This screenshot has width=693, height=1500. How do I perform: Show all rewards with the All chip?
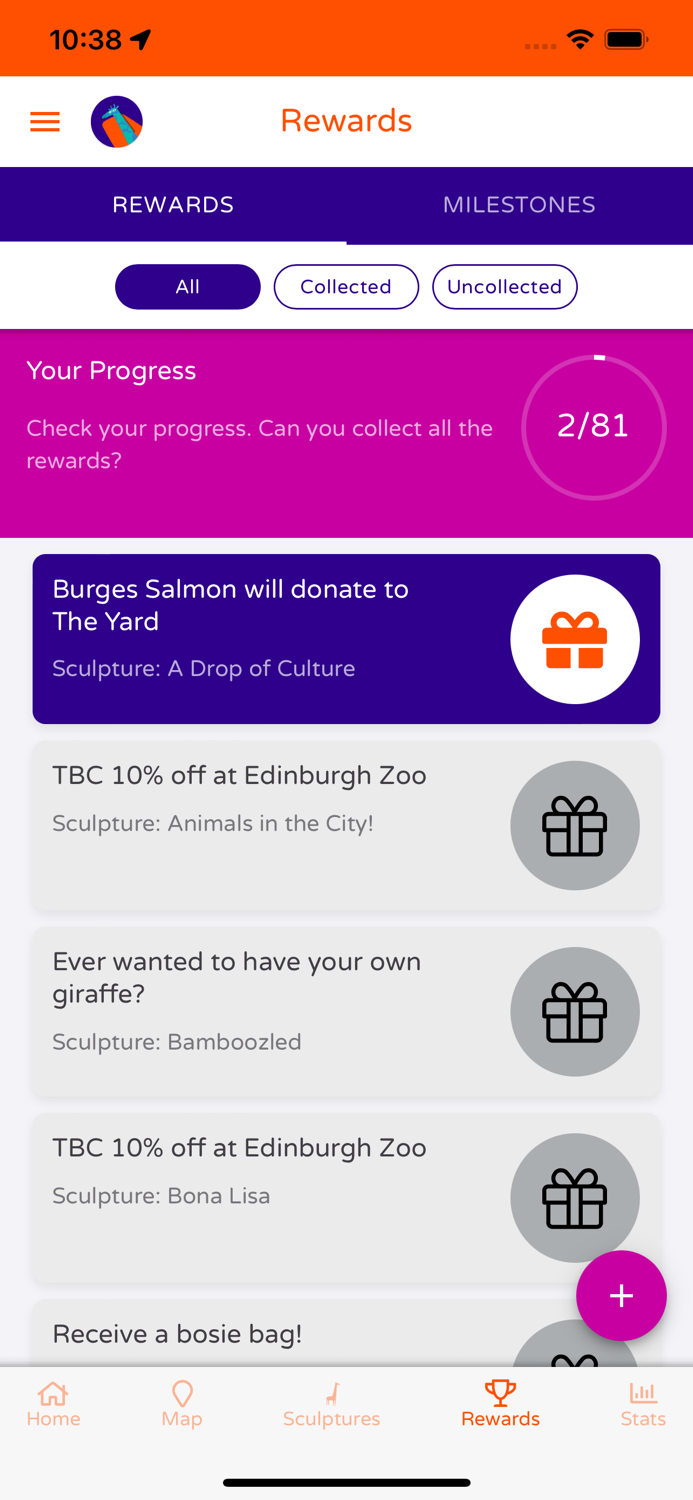tap(188, 287)
